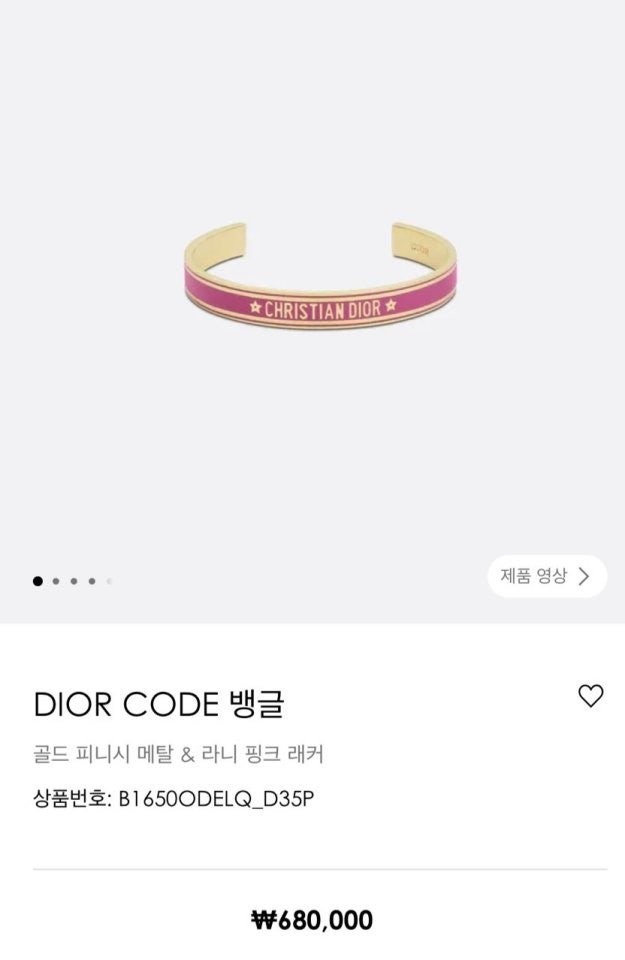Open the 제품 영상 product video
This screenshot has height=960, width=625.
tap(546, 576)
